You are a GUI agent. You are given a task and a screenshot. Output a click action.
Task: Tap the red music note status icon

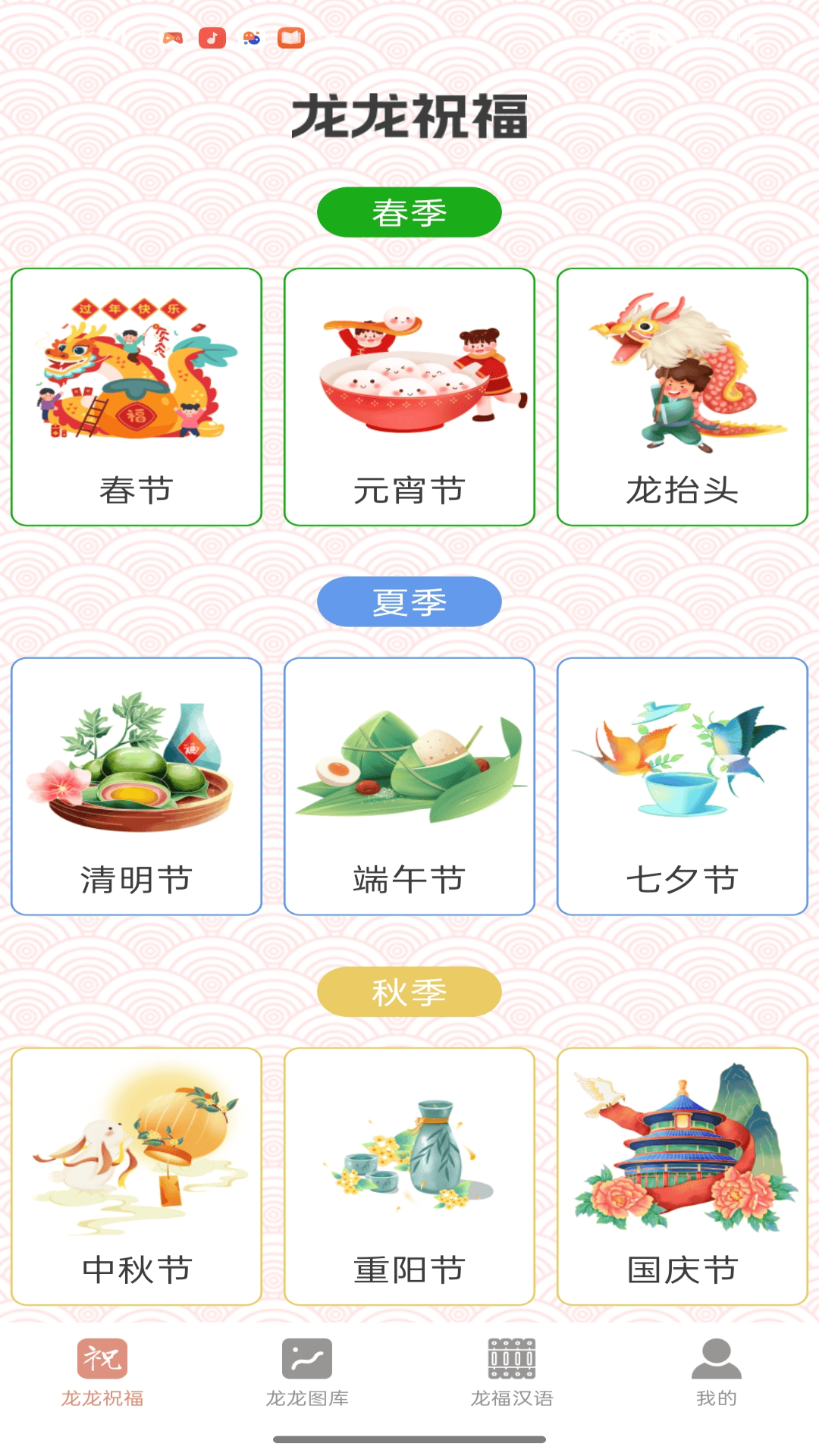pos(211,36)
